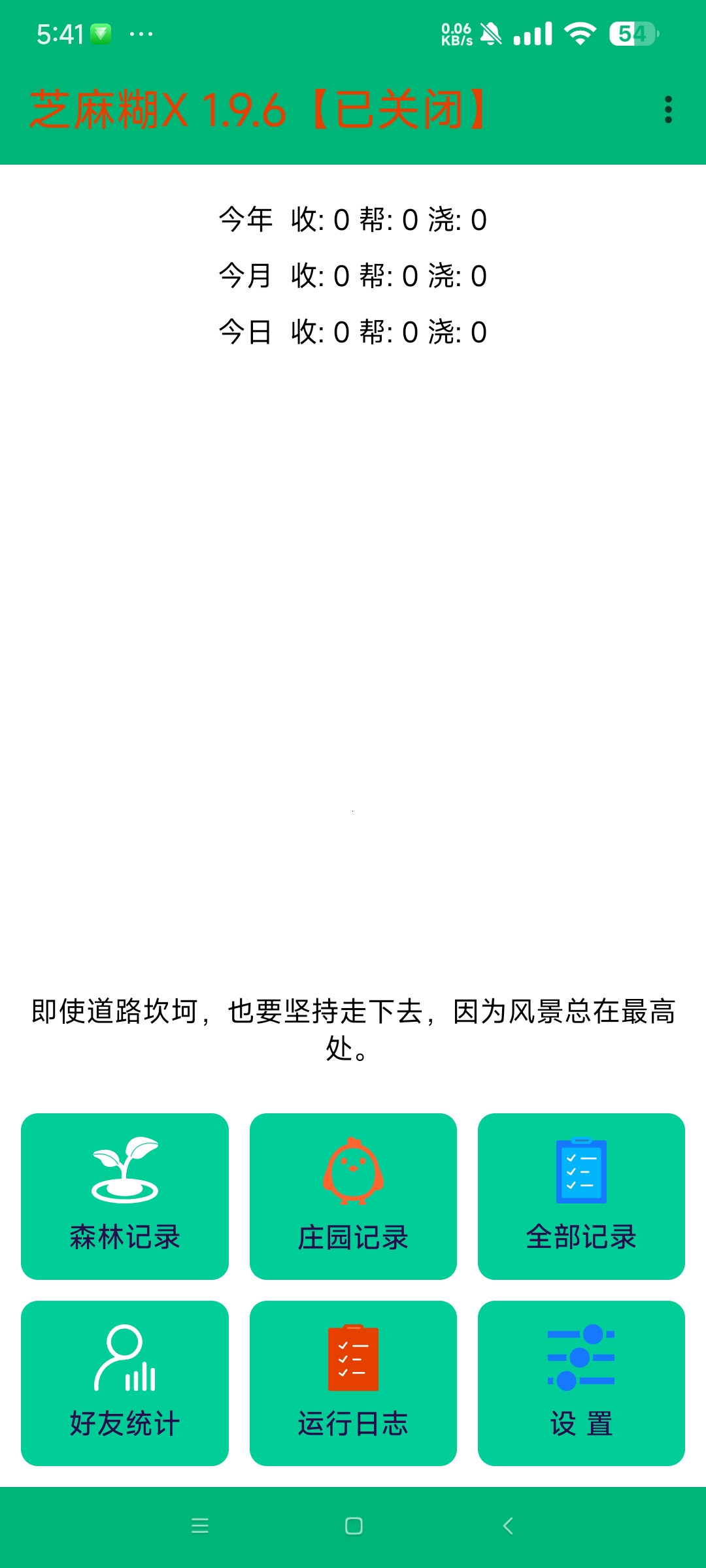Open the blue clipboard icon for 全部记录
Viewport: 706px width, 1568px height.
click(580, 1169)
